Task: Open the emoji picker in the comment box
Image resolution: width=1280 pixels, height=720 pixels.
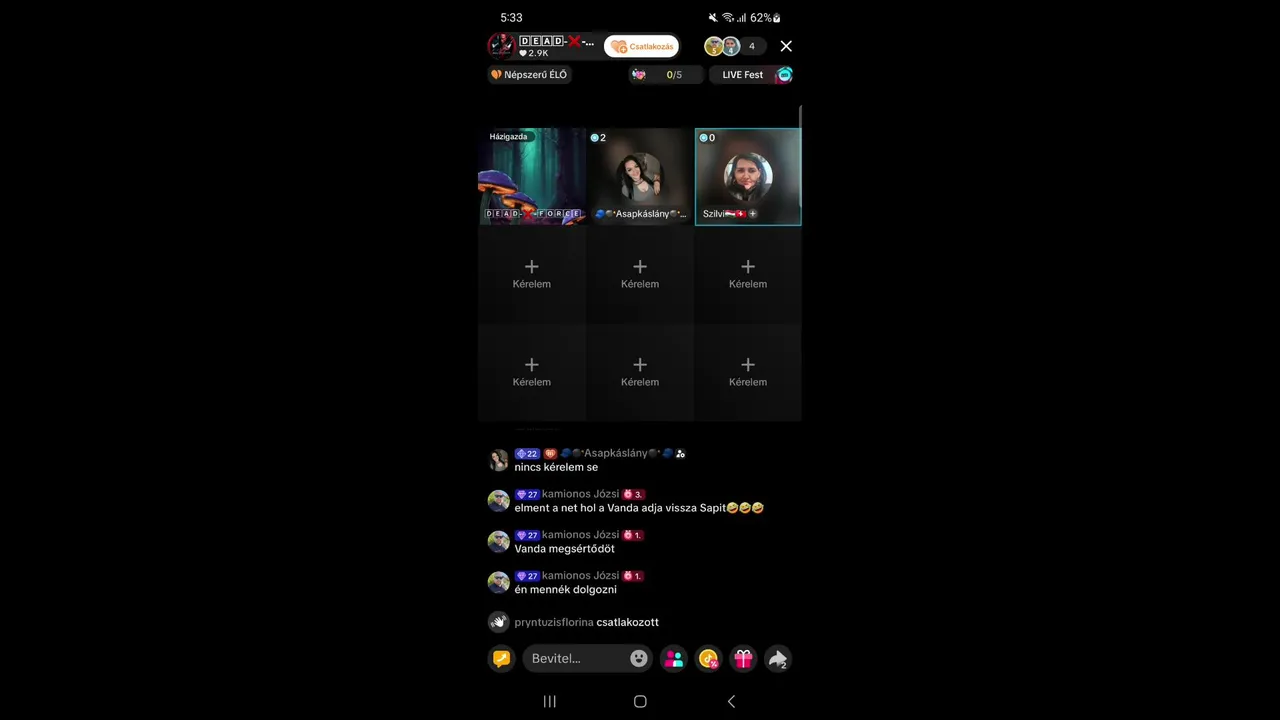Action: click(639, 659)
